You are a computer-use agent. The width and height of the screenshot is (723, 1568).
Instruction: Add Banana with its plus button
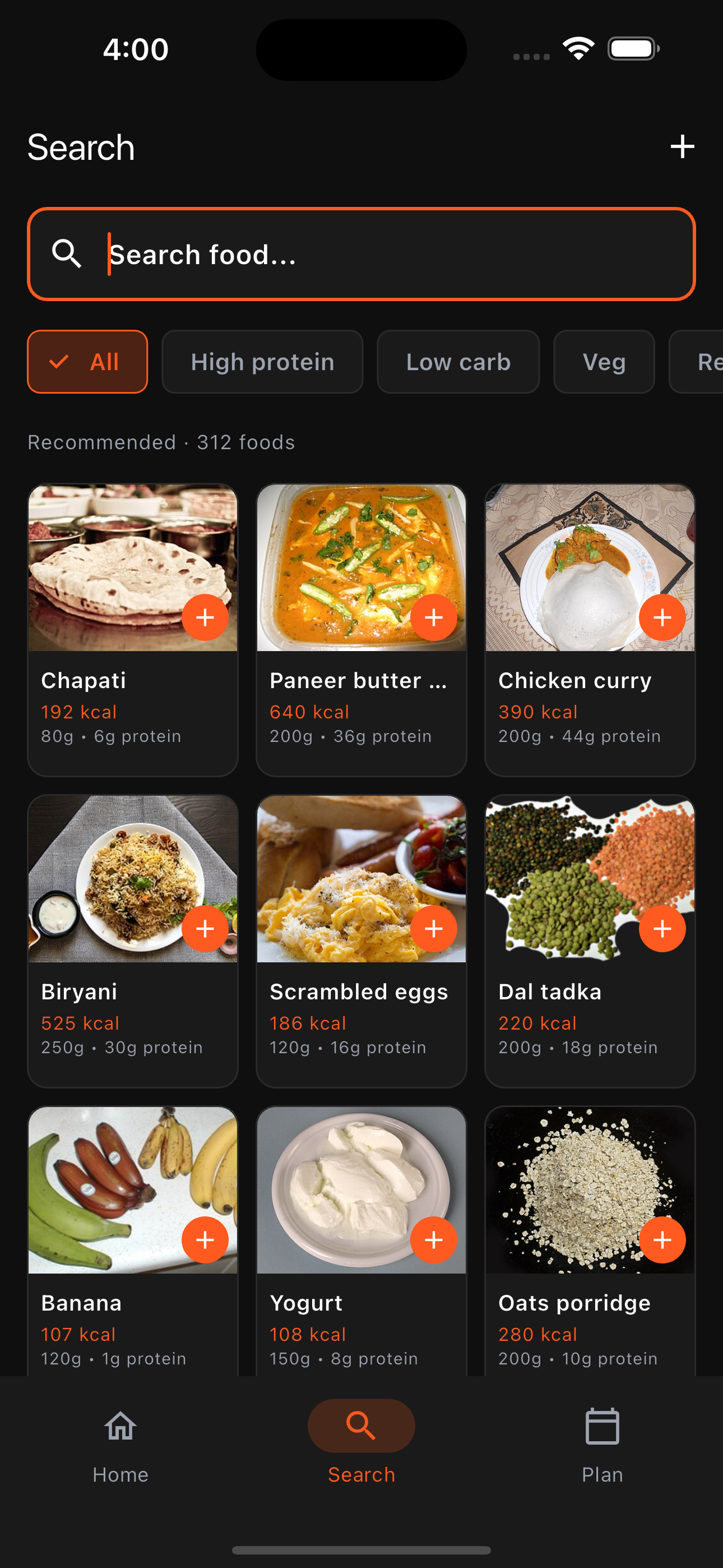click(x=205, y=1239)
